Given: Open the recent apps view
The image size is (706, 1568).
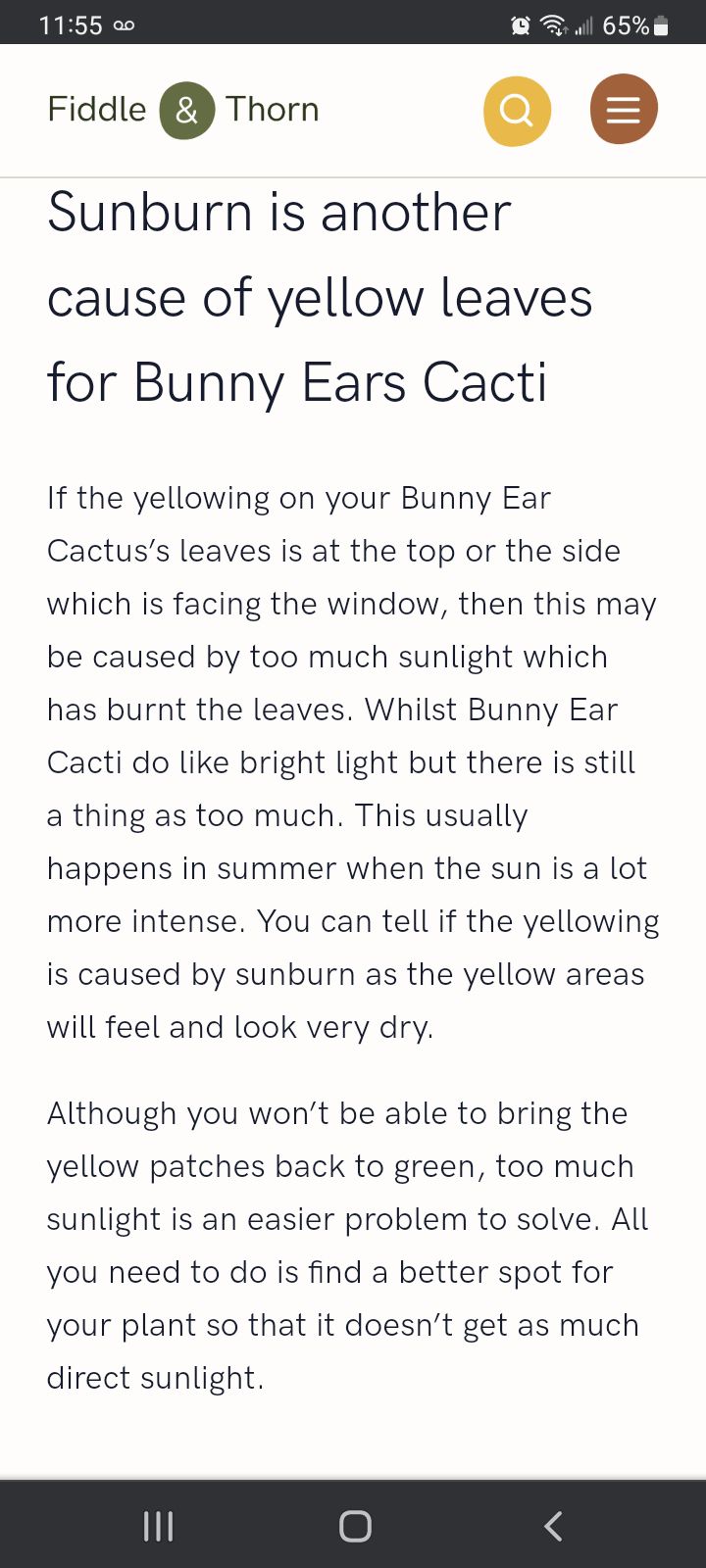Looking at the screenshot, I should (158, 1526).
